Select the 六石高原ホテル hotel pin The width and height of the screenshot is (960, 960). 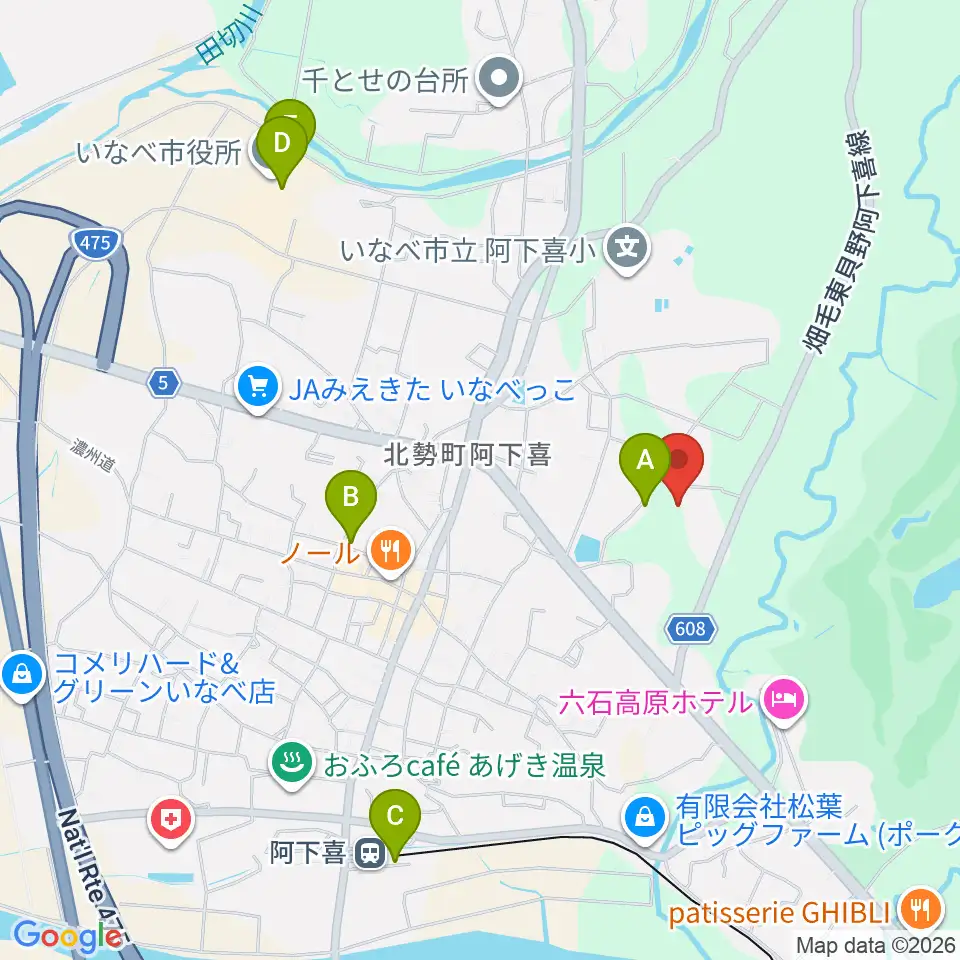pos(785,702)
